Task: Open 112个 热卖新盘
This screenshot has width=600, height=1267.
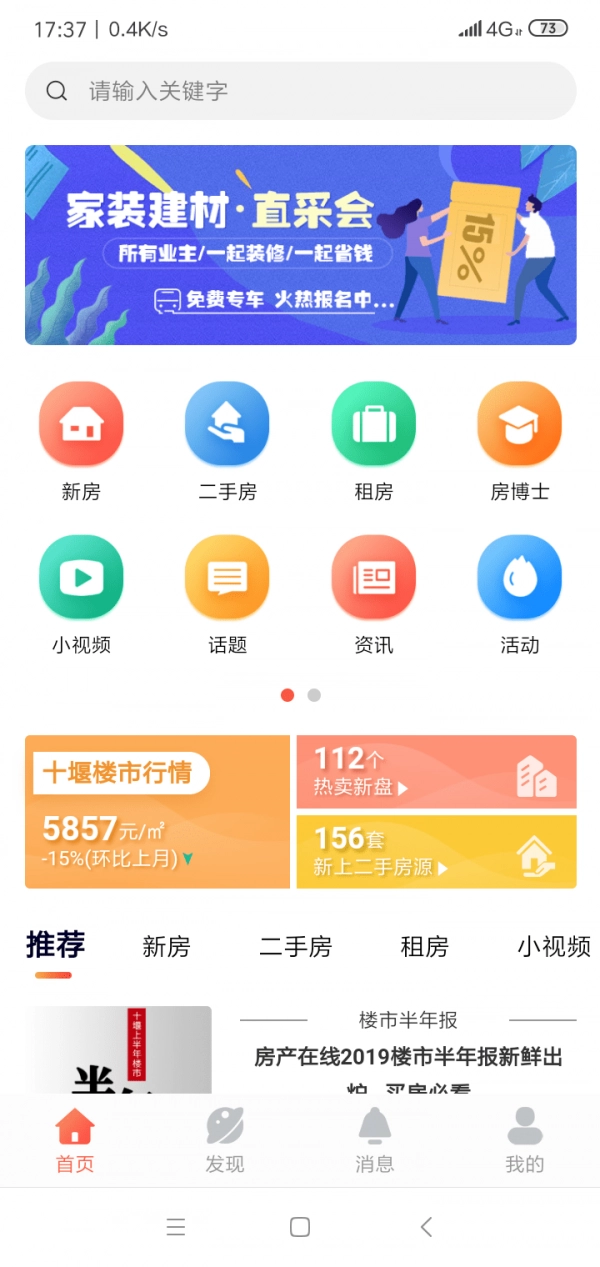Action: [x=437, y=772]
